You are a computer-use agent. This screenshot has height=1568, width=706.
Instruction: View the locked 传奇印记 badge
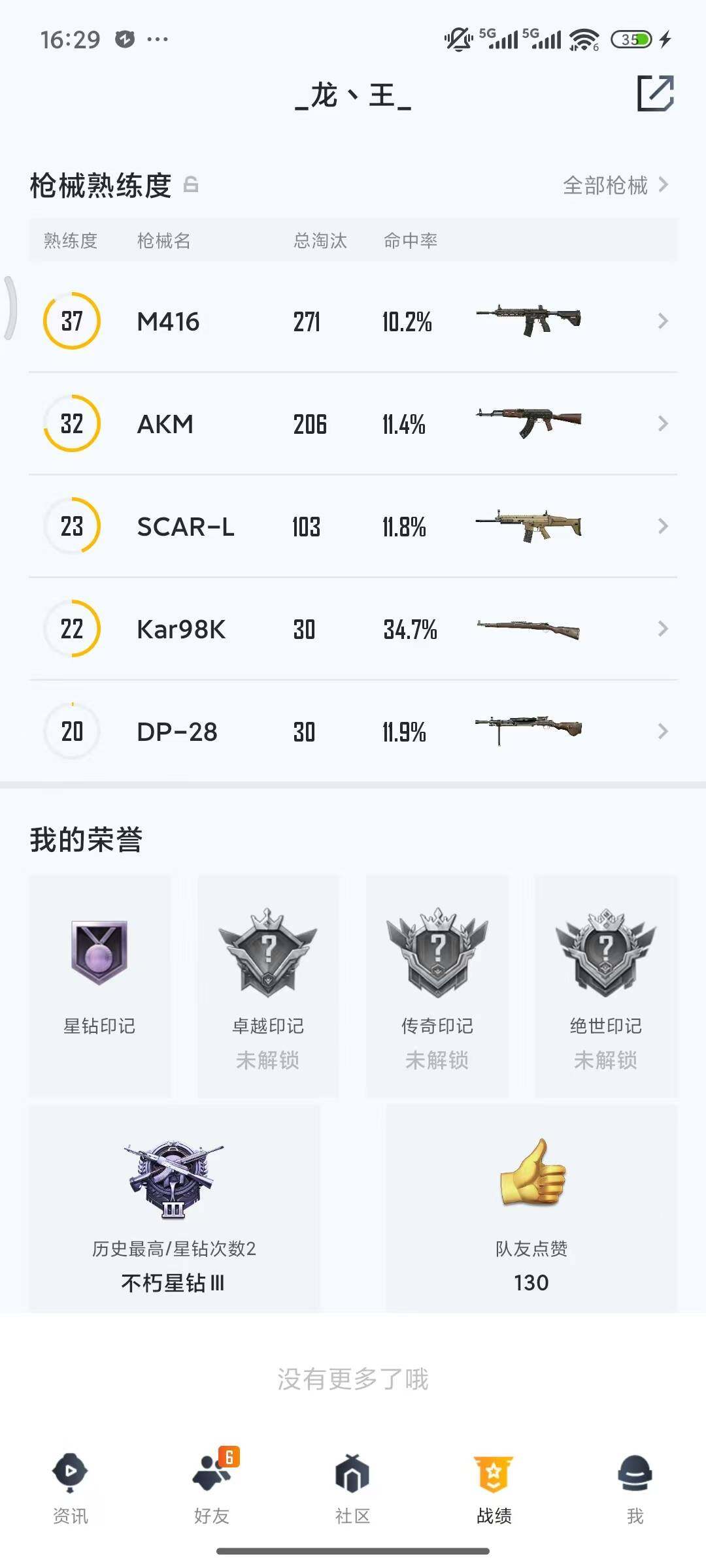click(x=437, y=985)
